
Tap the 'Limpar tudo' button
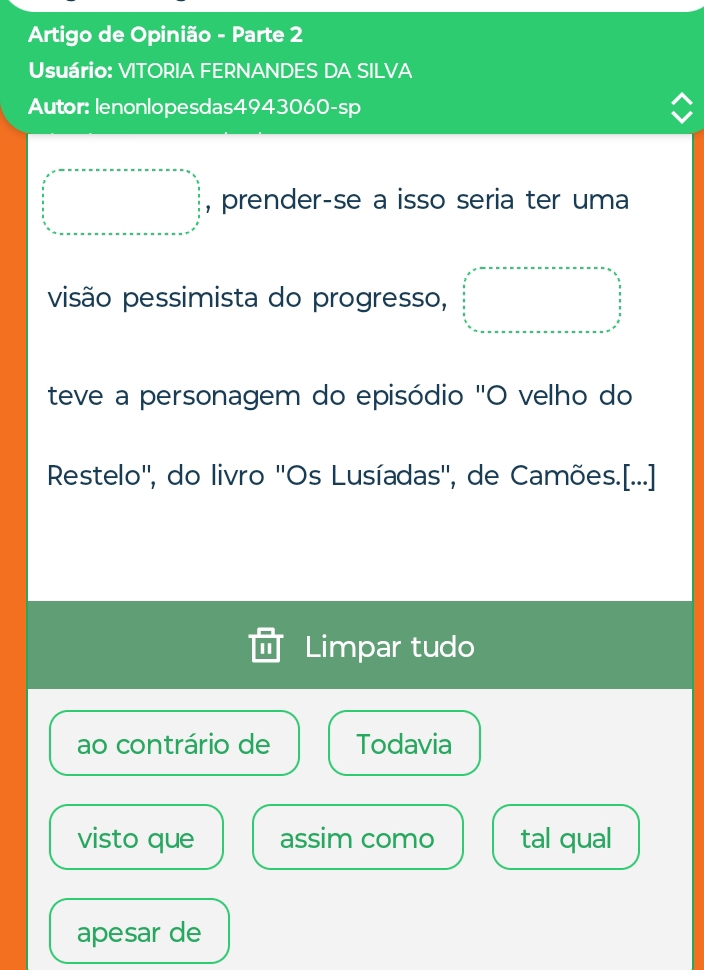pos(360,646)
